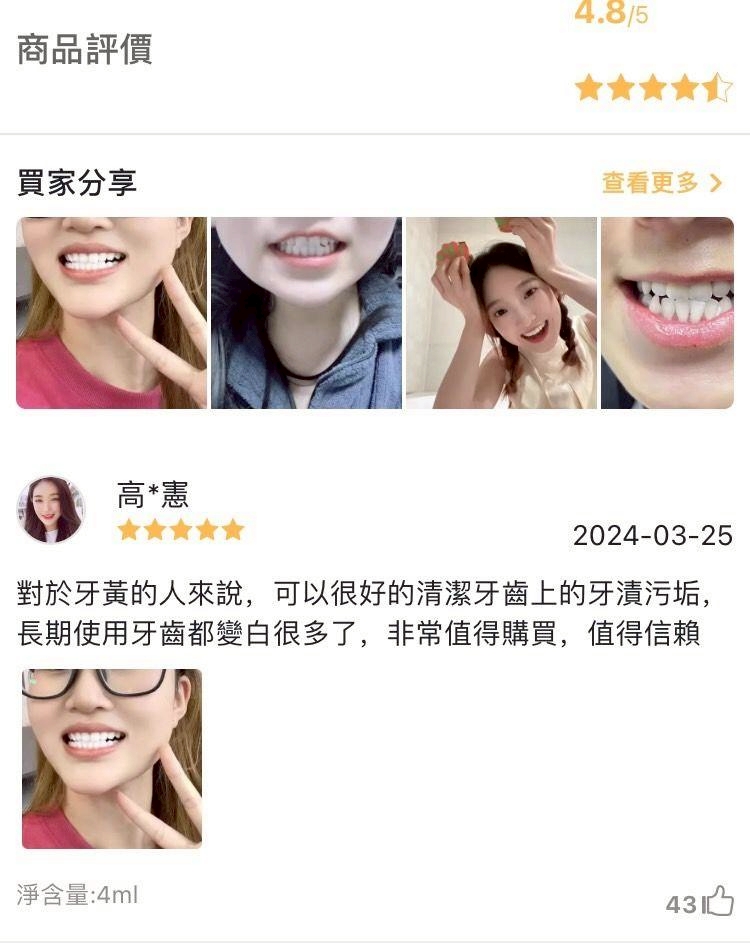Open the buyer photo holding strawberries
Viewport: 750px width, 948px height.
501,313
